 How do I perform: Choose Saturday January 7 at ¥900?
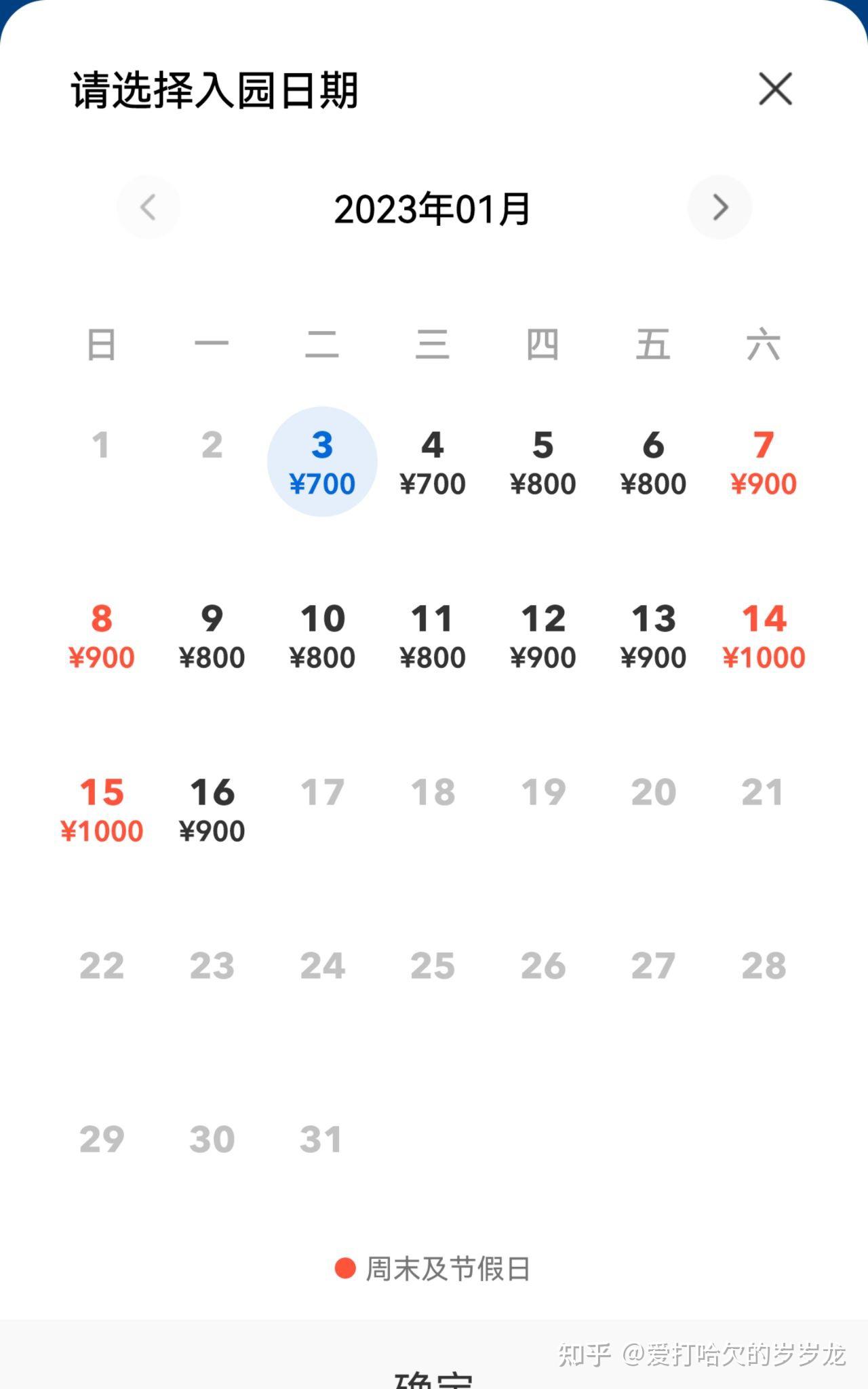click(x=764, y=463)
